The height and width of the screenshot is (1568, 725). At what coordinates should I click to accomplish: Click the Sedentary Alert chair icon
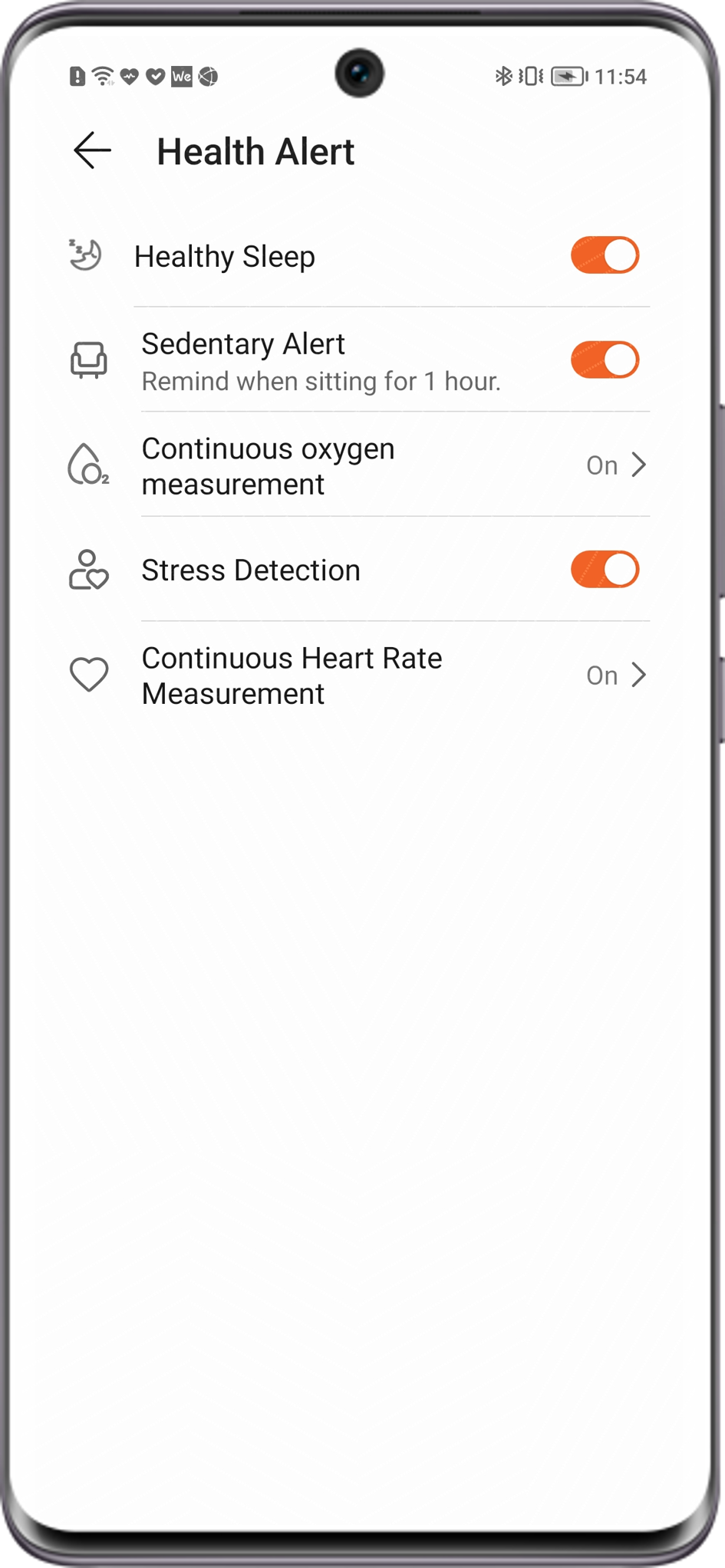[x=87, y=360]
